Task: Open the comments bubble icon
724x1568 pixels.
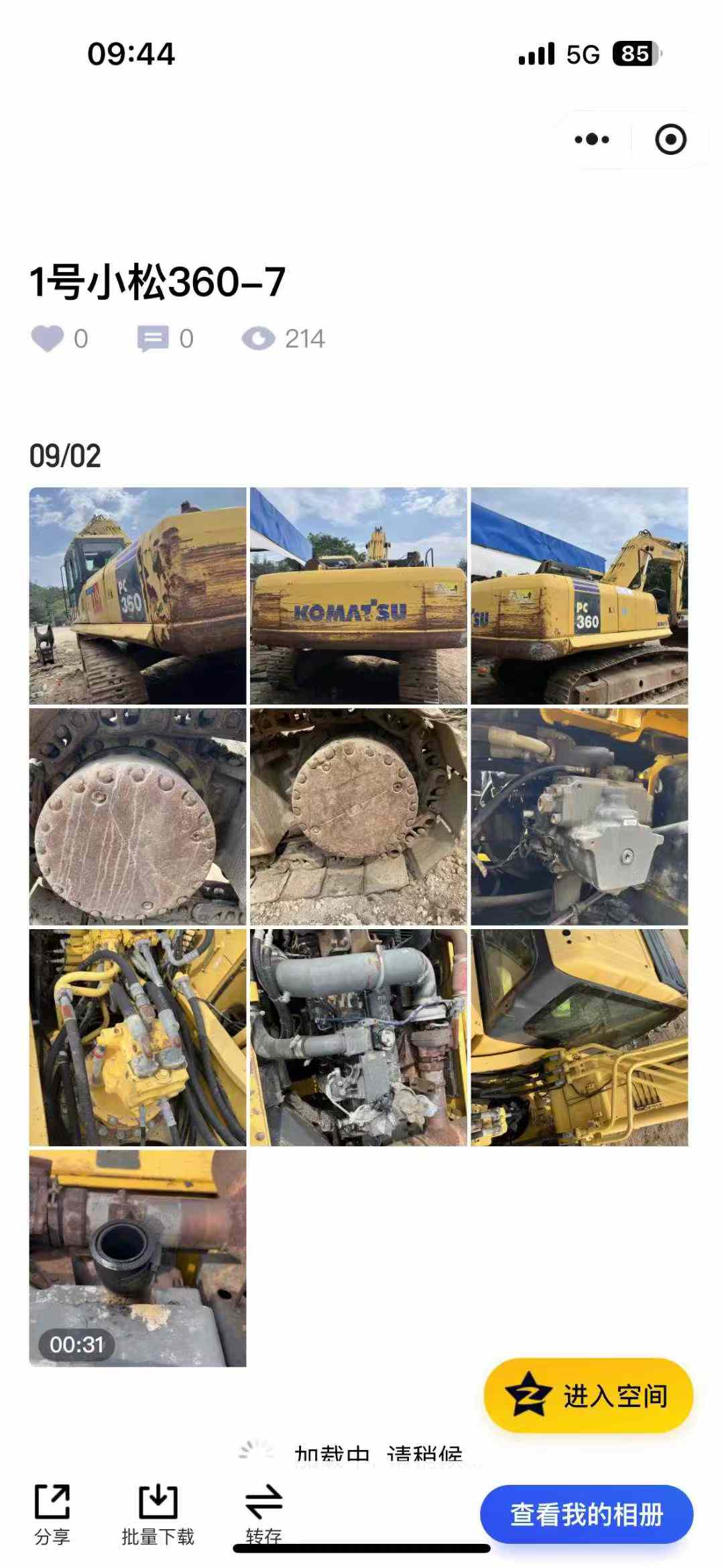Action: (x=152, y=339)
